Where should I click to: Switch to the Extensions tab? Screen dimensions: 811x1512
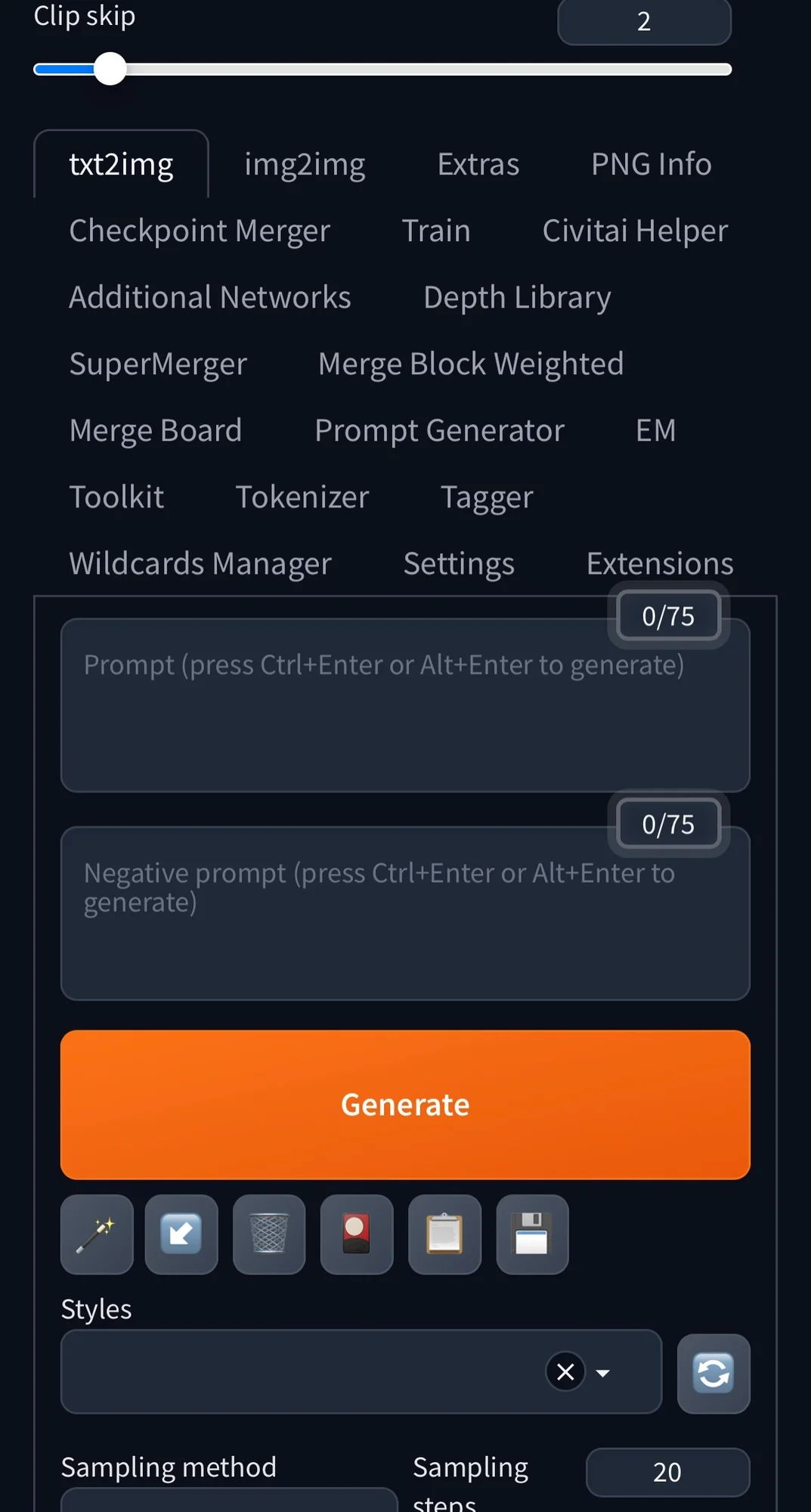(x=659, y=563)
